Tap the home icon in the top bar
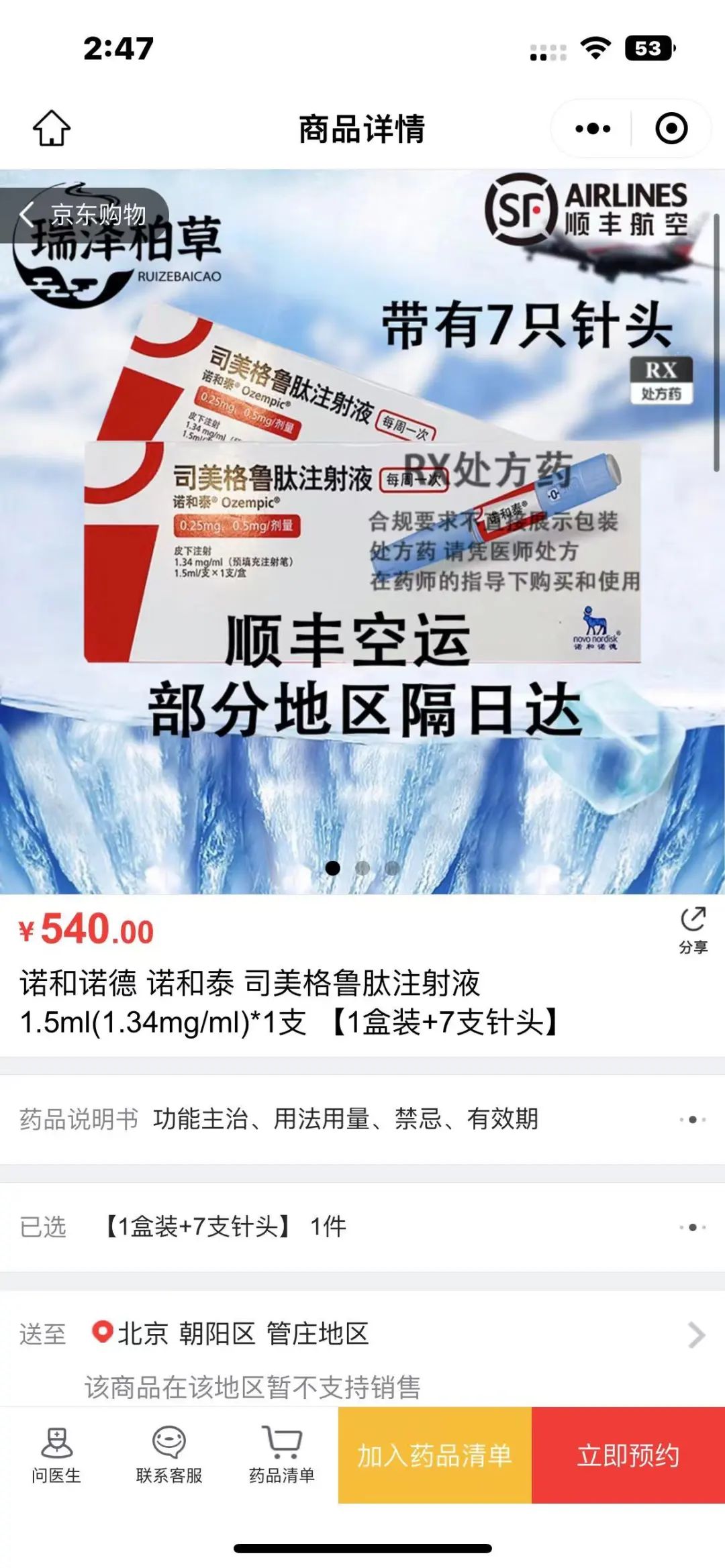This screenshot has height=1568, width=725. tap(52, 127)
